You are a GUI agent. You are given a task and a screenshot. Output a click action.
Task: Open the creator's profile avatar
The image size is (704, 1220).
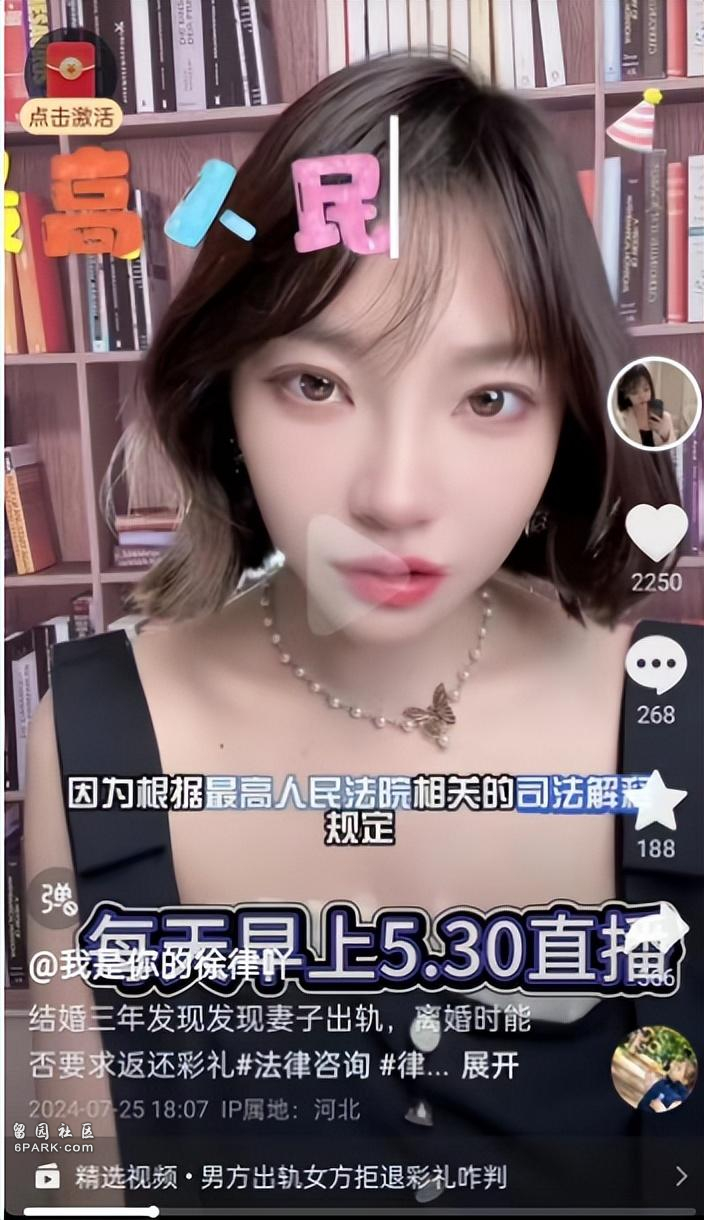click(x=655, y=403)
